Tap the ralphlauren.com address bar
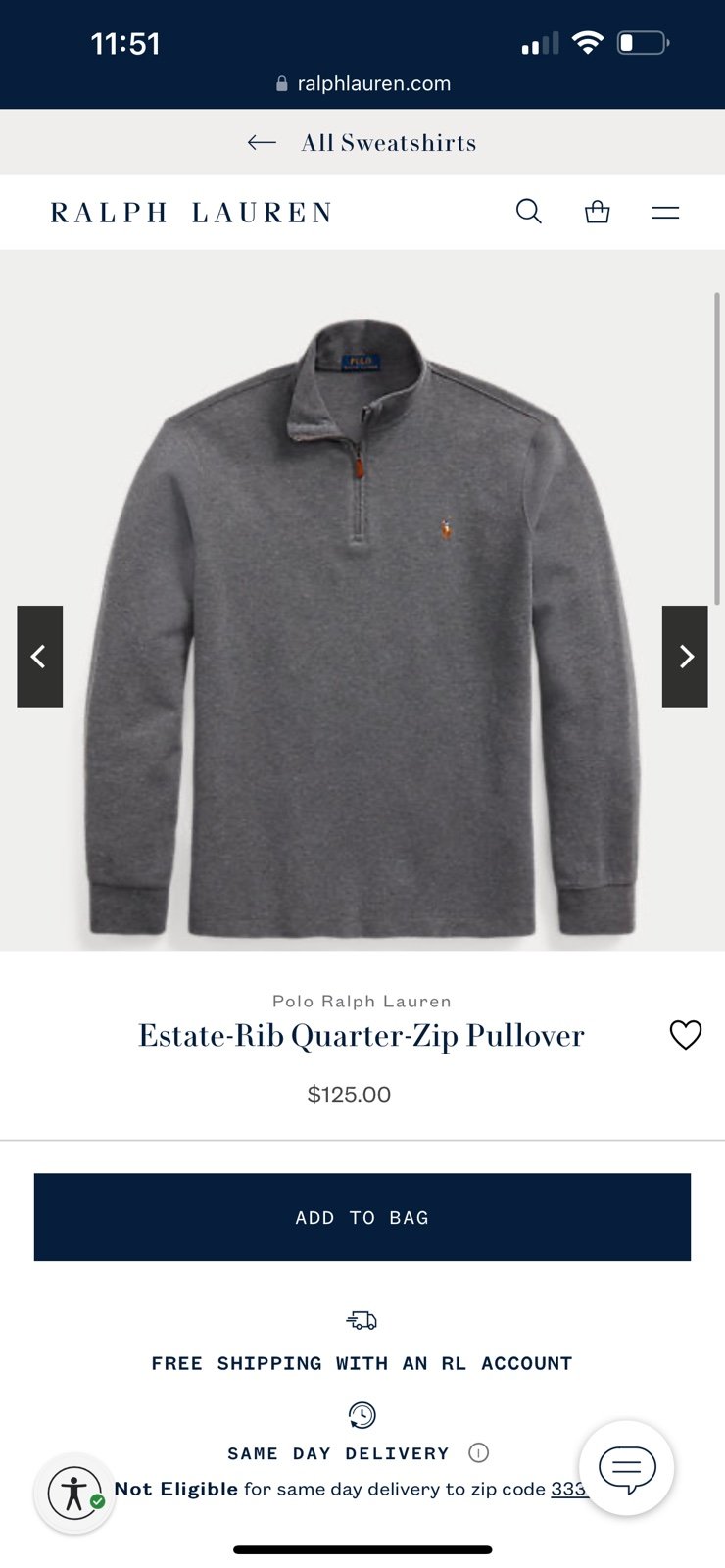725x1568 pixels. (x=362, y=84)
